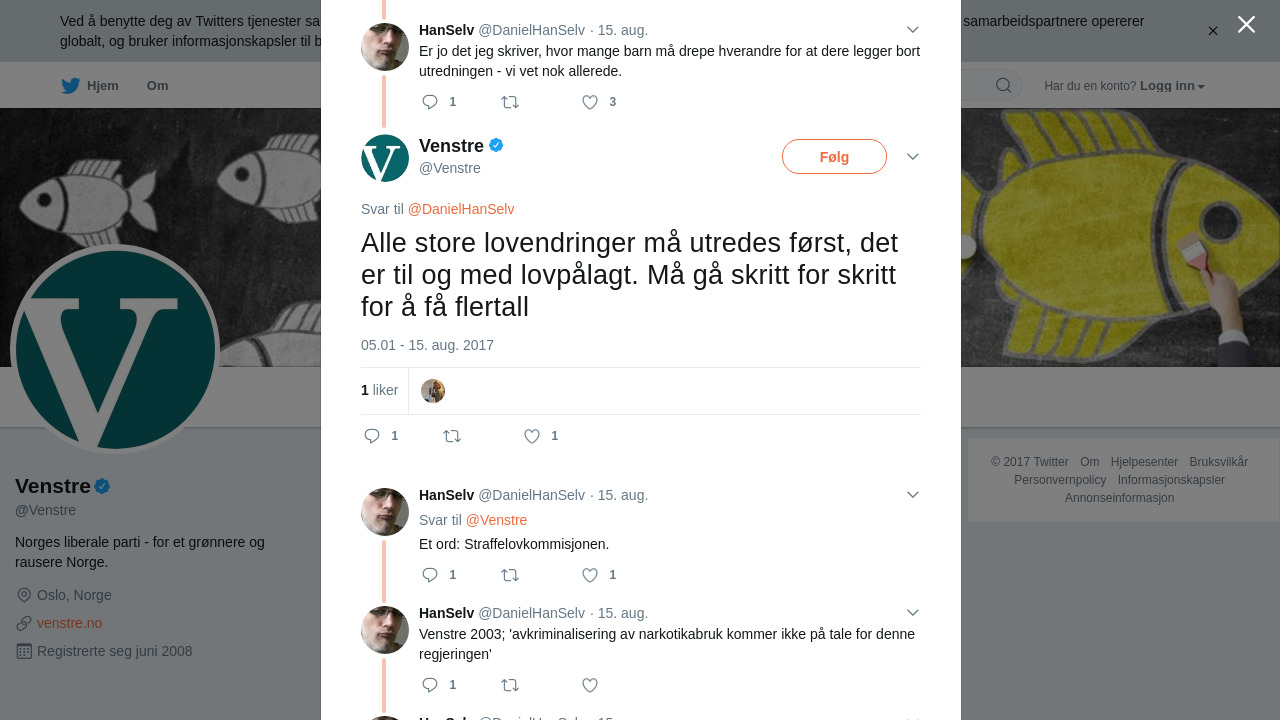The width and height of the screenshot is (1280, 720).
Task: Follow Venstre with the Følg button
Action: click(834, 157)
